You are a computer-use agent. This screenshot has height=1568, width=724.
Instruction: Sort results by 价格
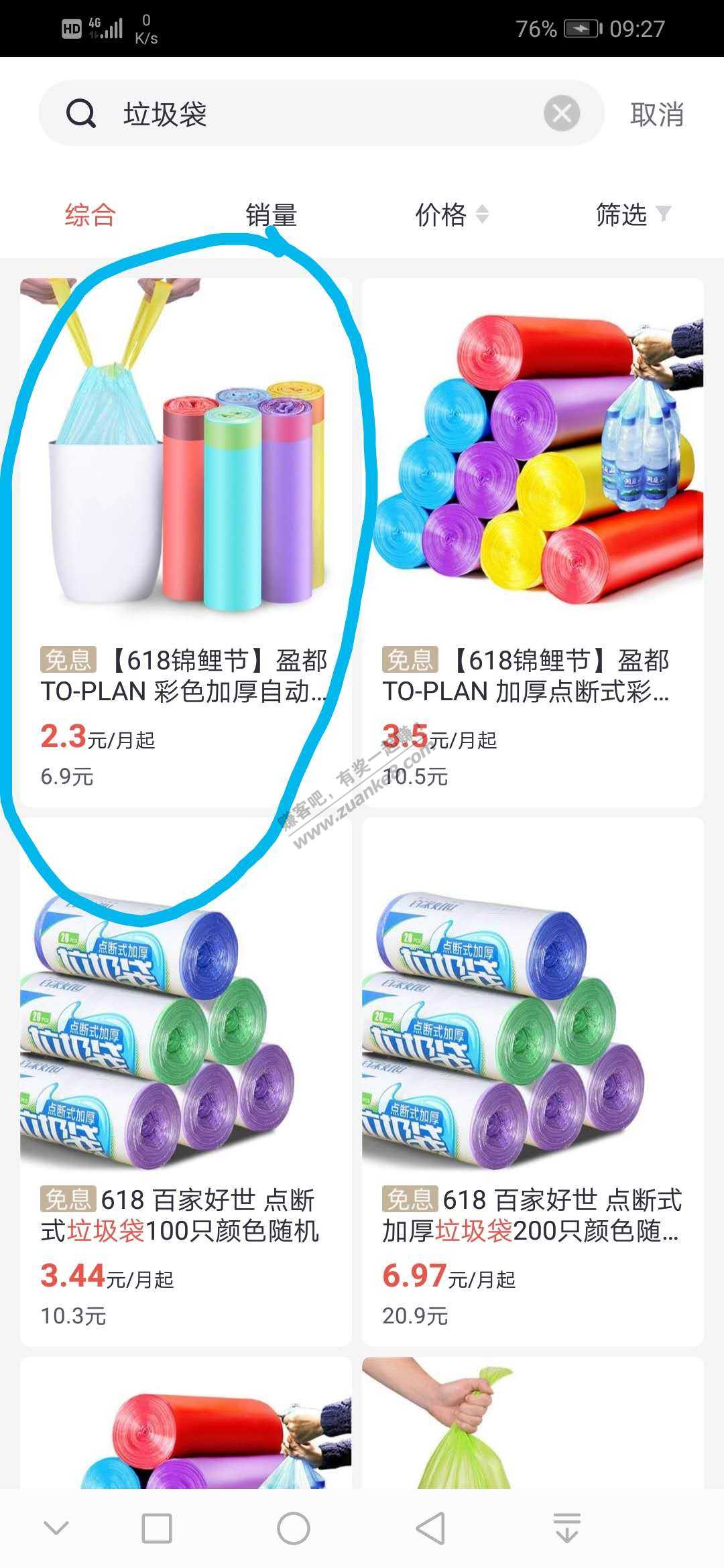click(450, 215)
